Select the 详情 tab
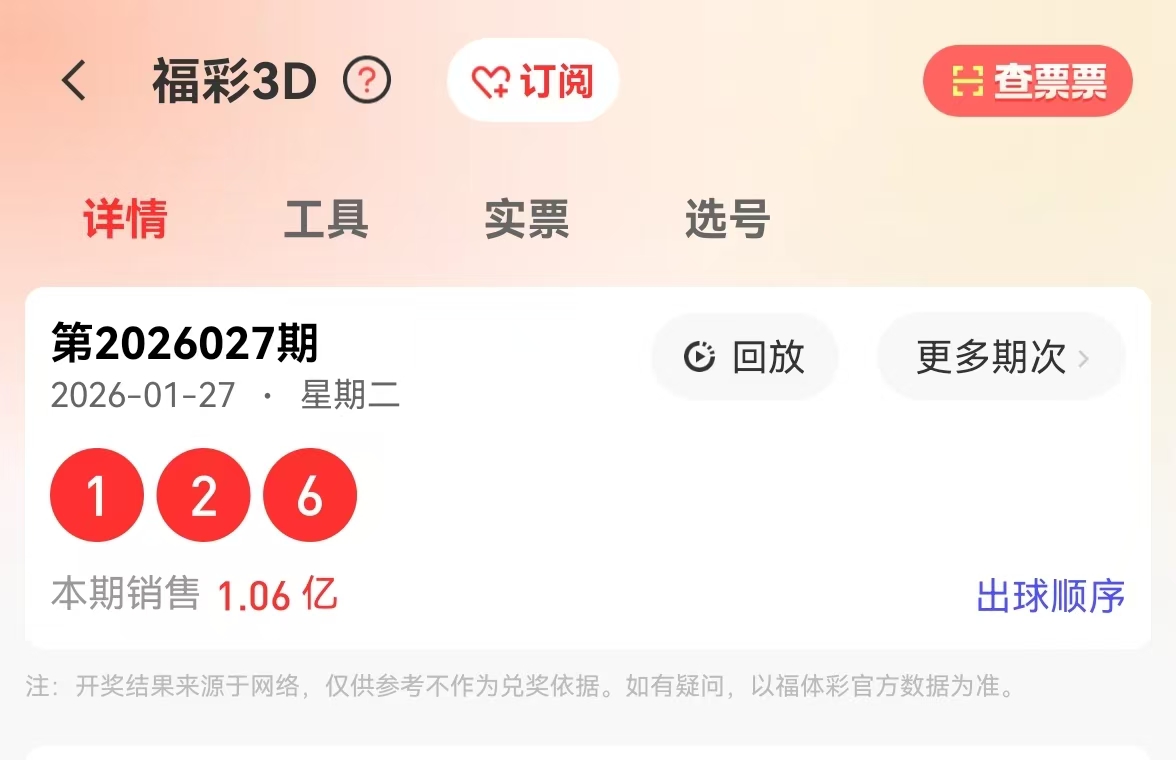Screen dimensions: 1176x760 tap(125, 219)
